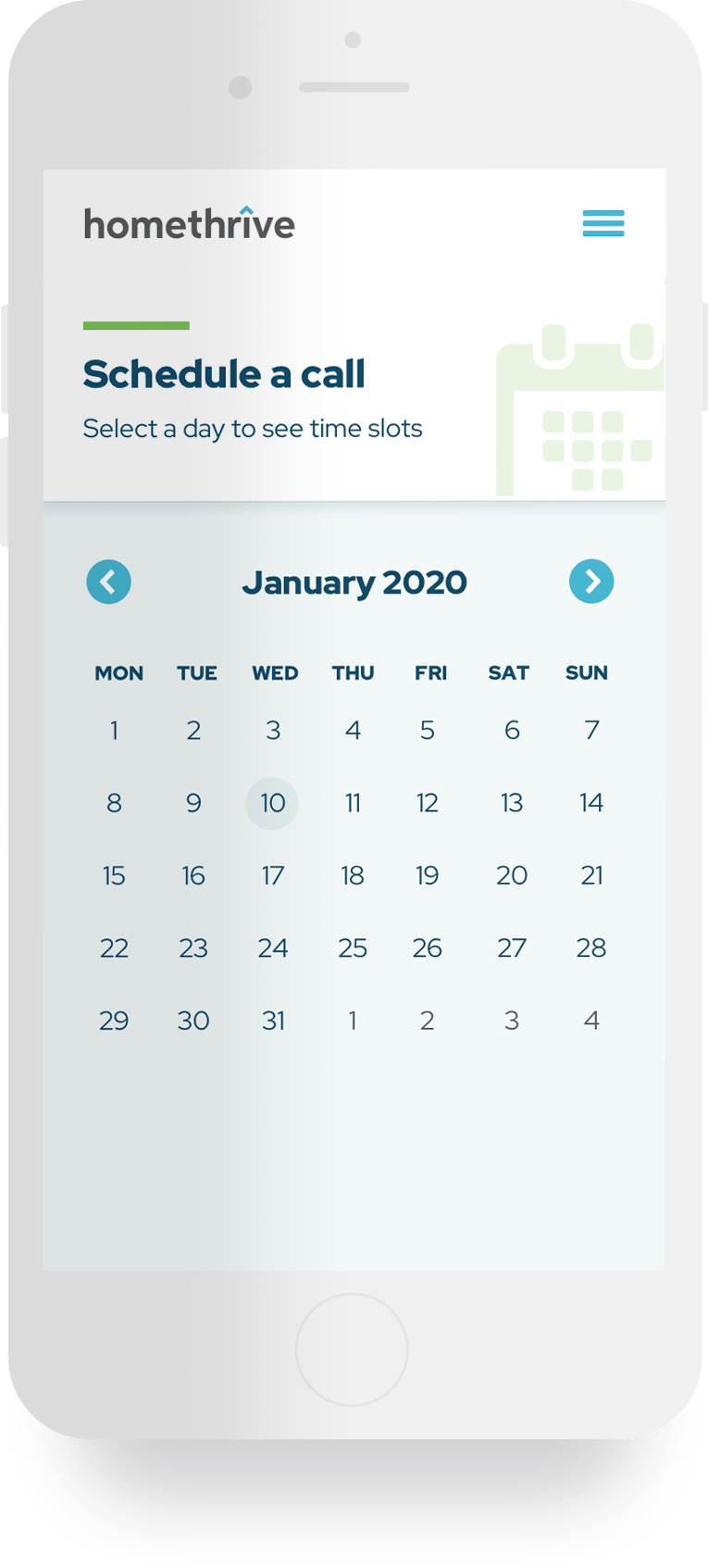Go to the next month

tap(591, 582)
